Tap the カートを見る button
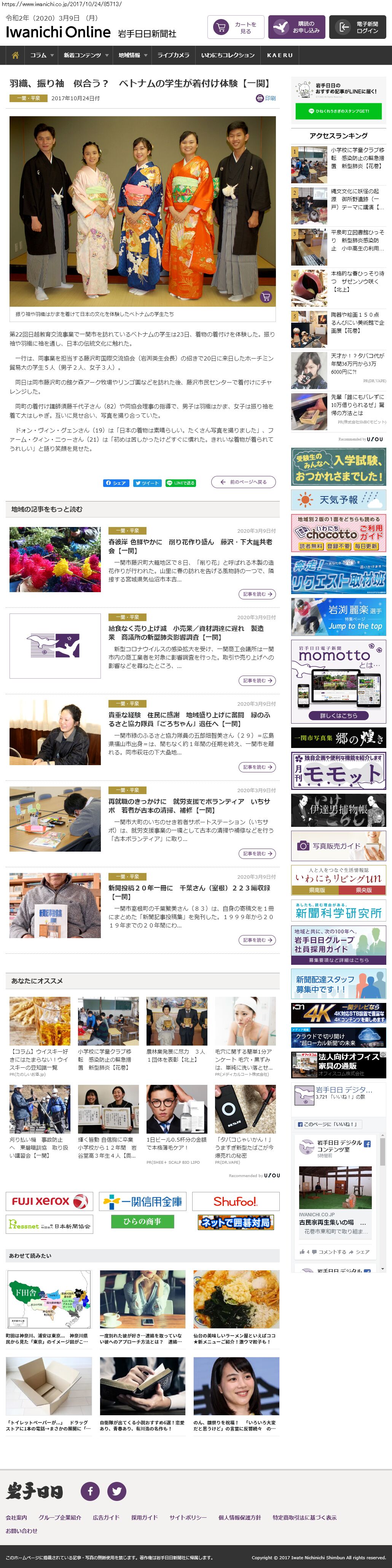The height and width of the screenshot is (1568, 392). (x=236, y=27)
